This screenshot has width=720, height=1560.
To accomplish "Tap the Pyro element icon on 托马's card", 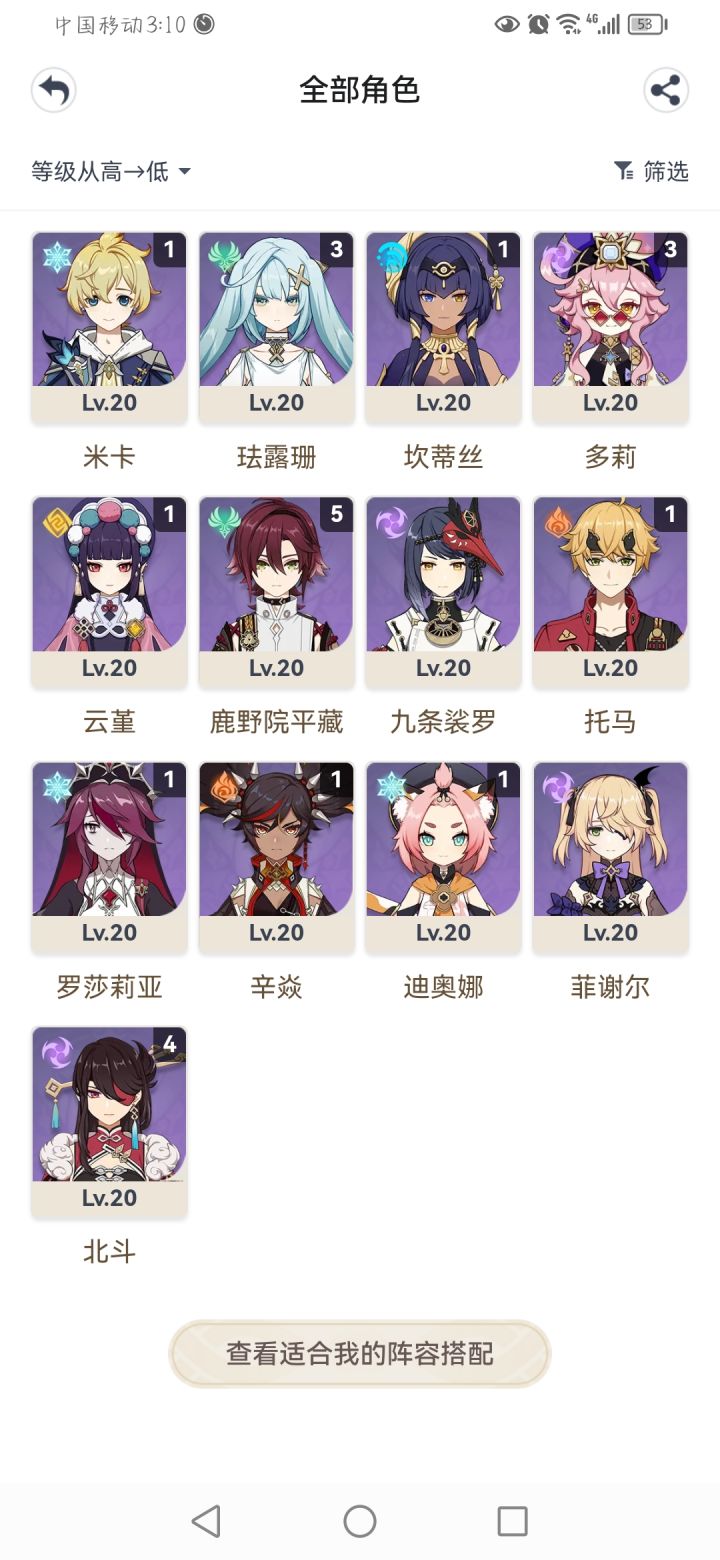I will click(x=559, y=520).
